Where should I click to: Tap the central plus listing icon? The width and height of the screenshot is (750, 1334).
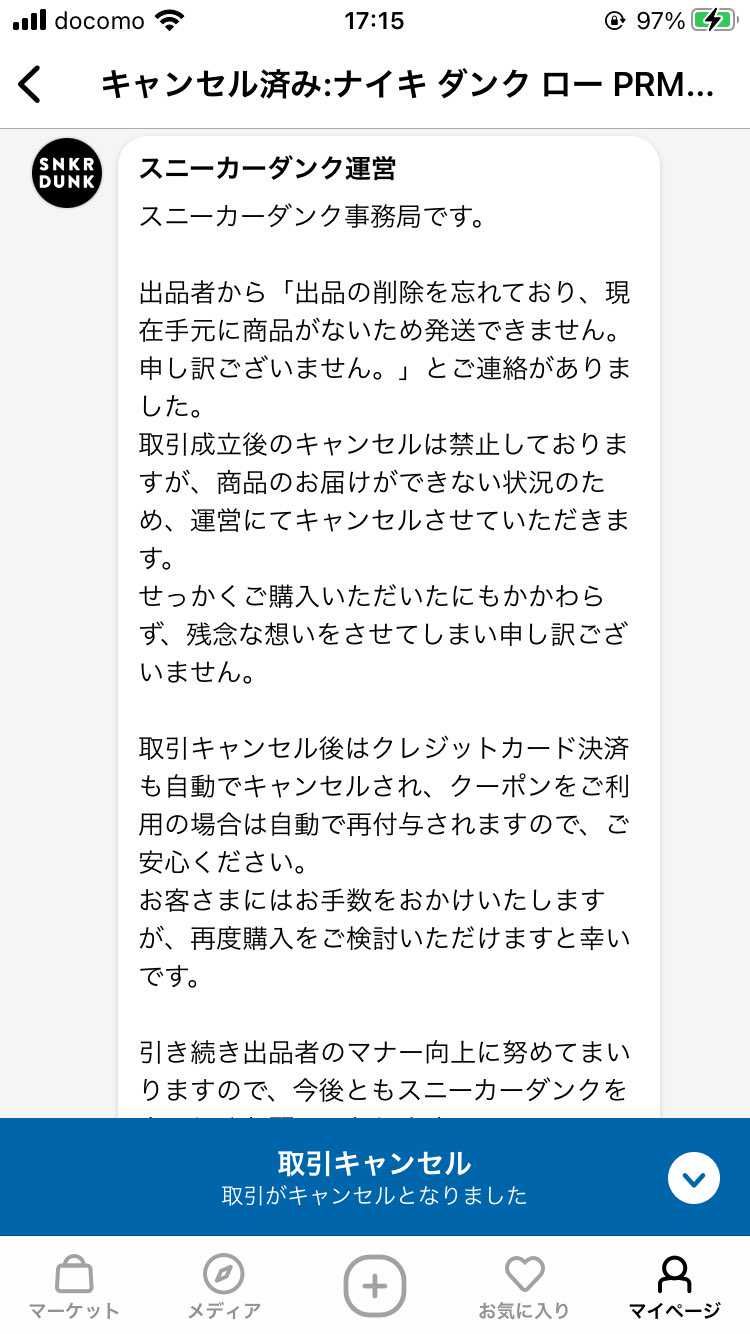pyautogui.click(x=375, y=1288)
